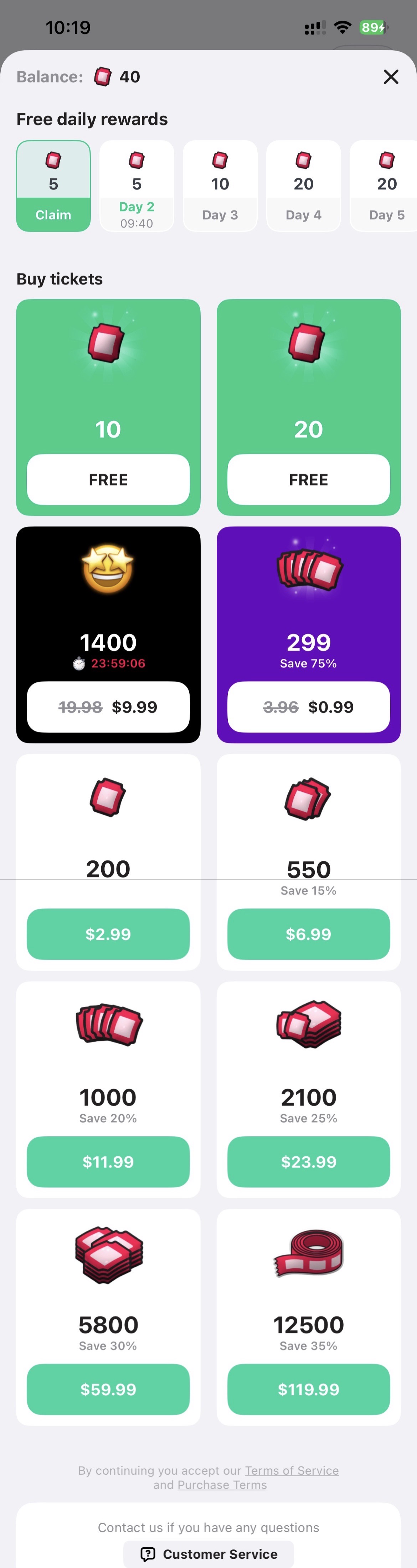Purchase 5800 tickets for $59.99
Viewport: 417px width, 1568px height.
[x=108, y=1389]
